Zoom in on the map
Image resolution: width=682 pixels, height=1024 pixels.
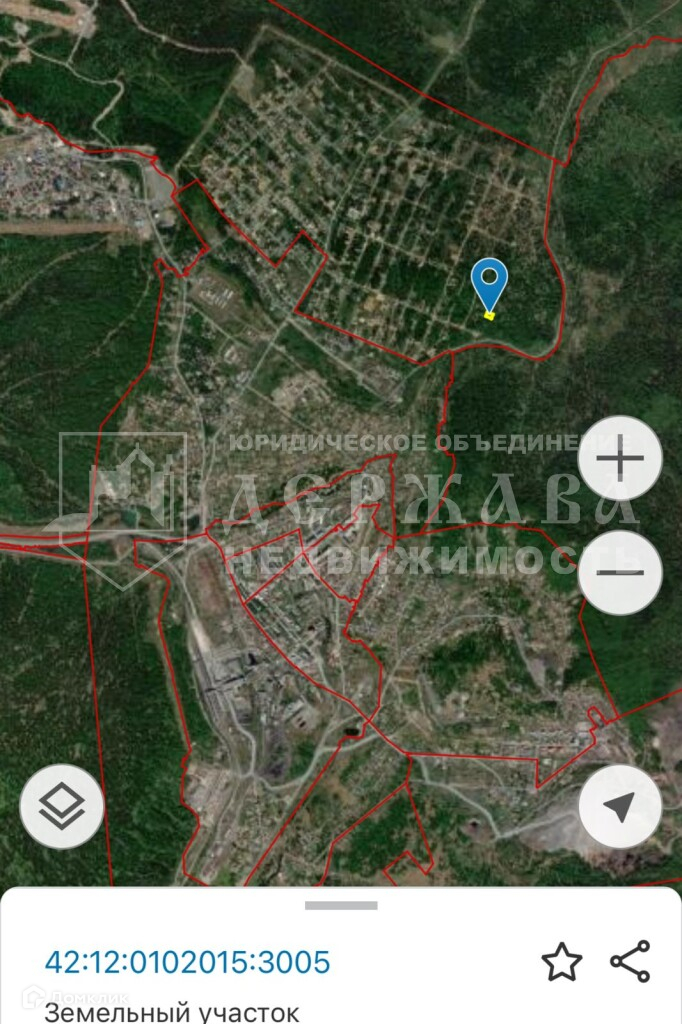[620, 459]
